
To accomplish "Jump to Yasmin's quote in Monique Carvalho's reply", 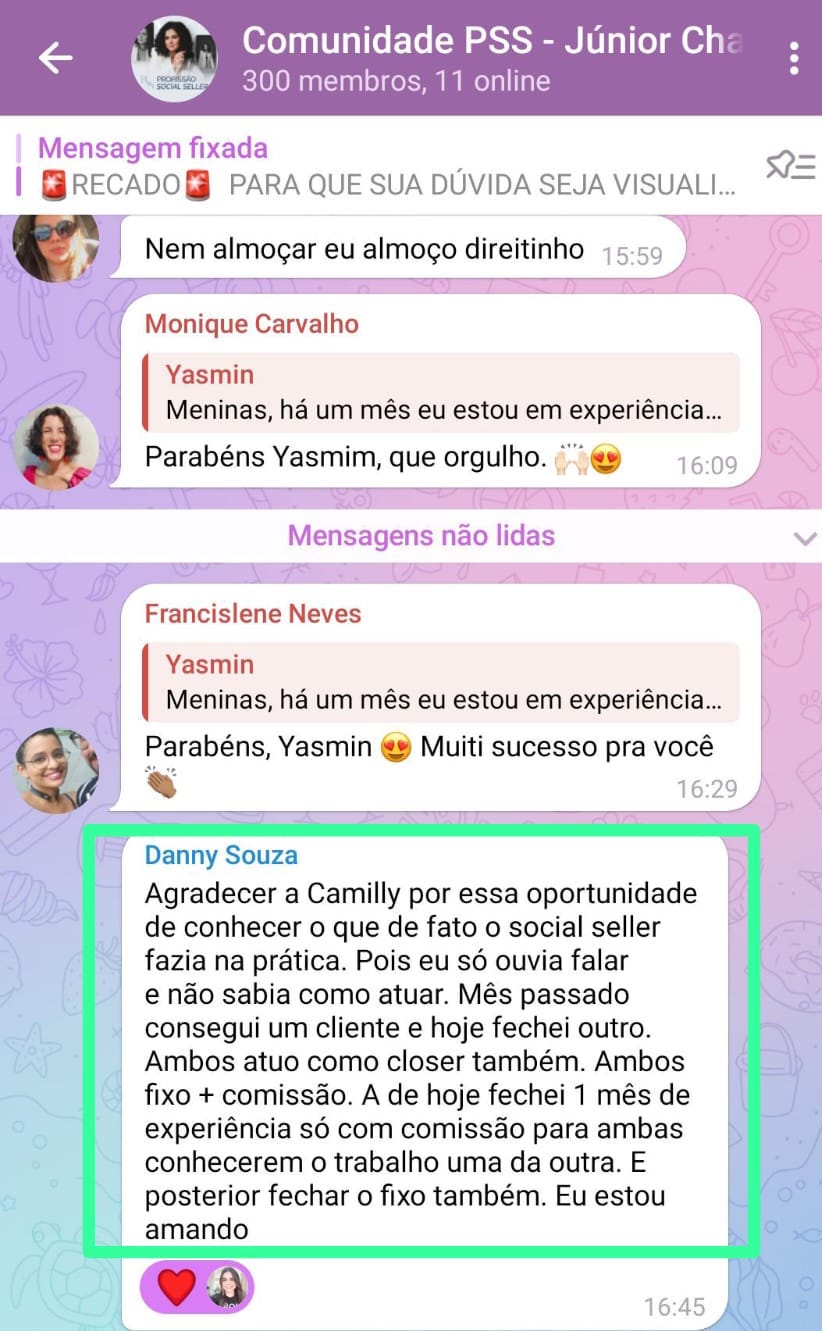I will click(x=441, y=393).
